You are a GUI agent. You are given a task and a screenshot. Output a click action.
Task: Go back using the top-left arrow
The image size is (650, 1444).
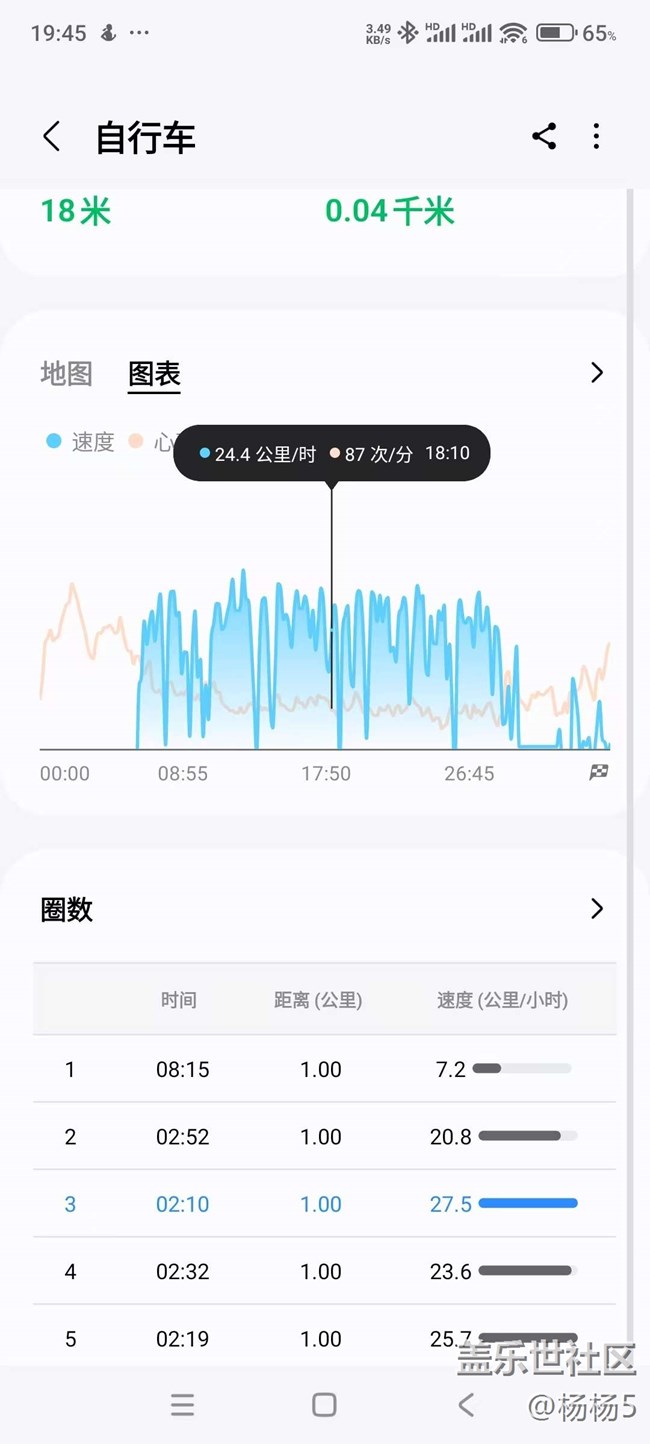tap(52, 137)
